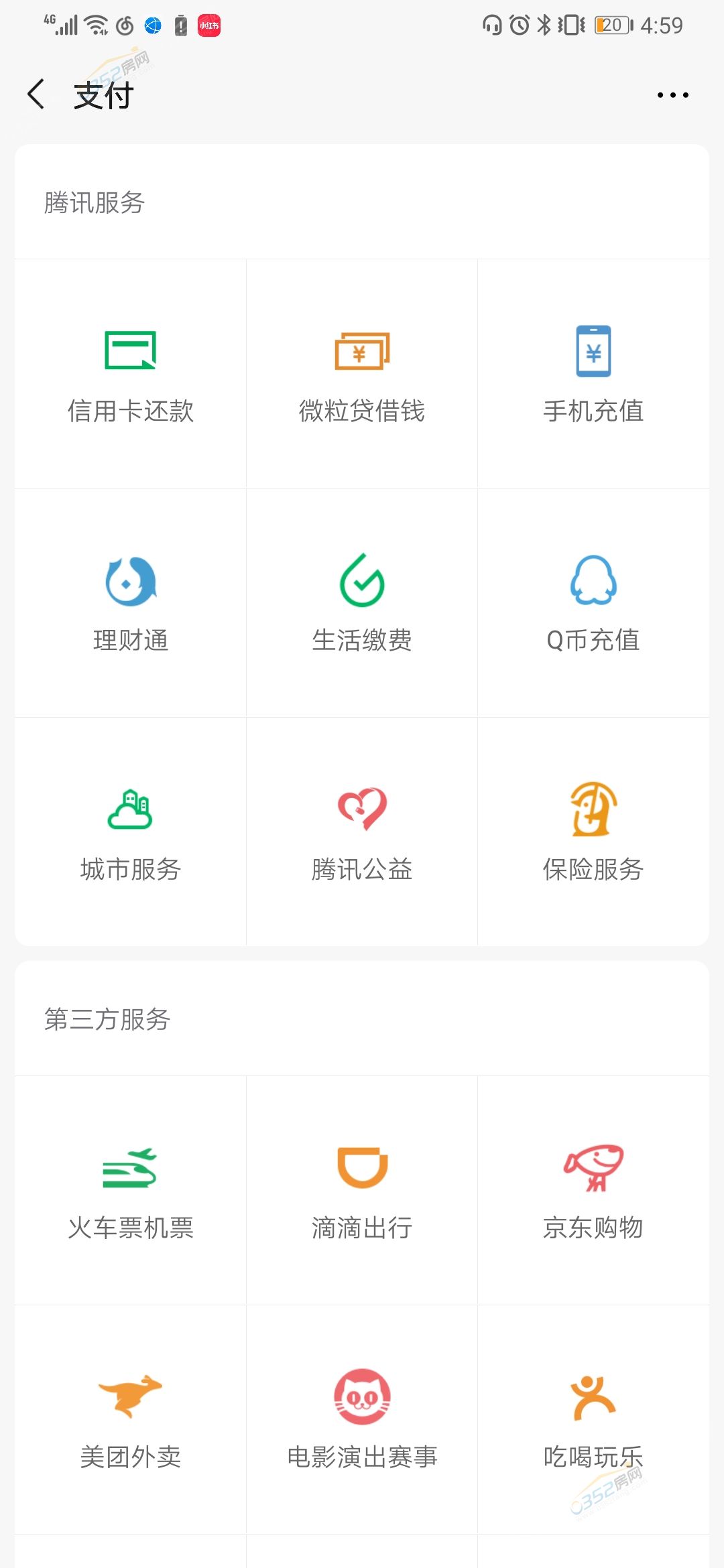Image resolution: width=724 pixels, height=1568 pixels.
Task: Tap Q币充值 to recharge Q coins
Action: pyautogui.click(x=593, y=603)
